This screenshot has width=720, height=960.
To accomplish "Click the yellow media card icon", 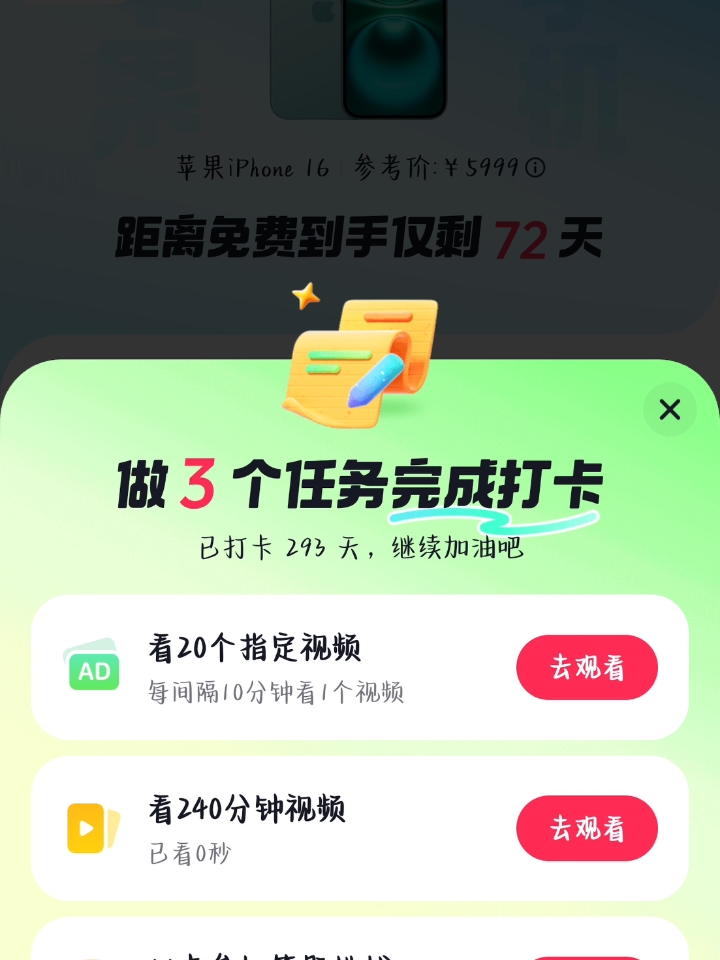I will tap(93, 828).
